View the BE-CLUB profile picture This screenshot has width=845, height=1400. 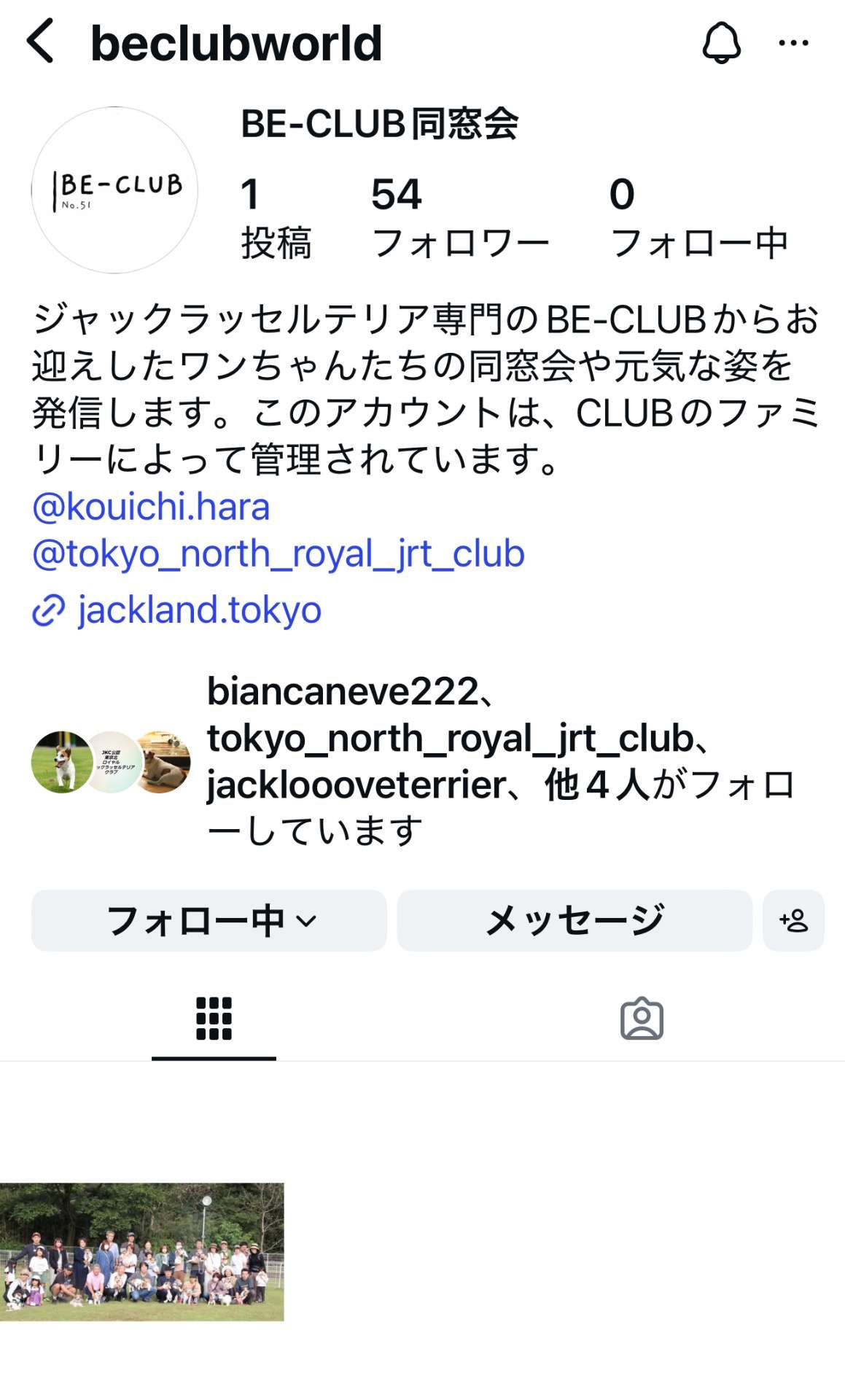[114, 190]
